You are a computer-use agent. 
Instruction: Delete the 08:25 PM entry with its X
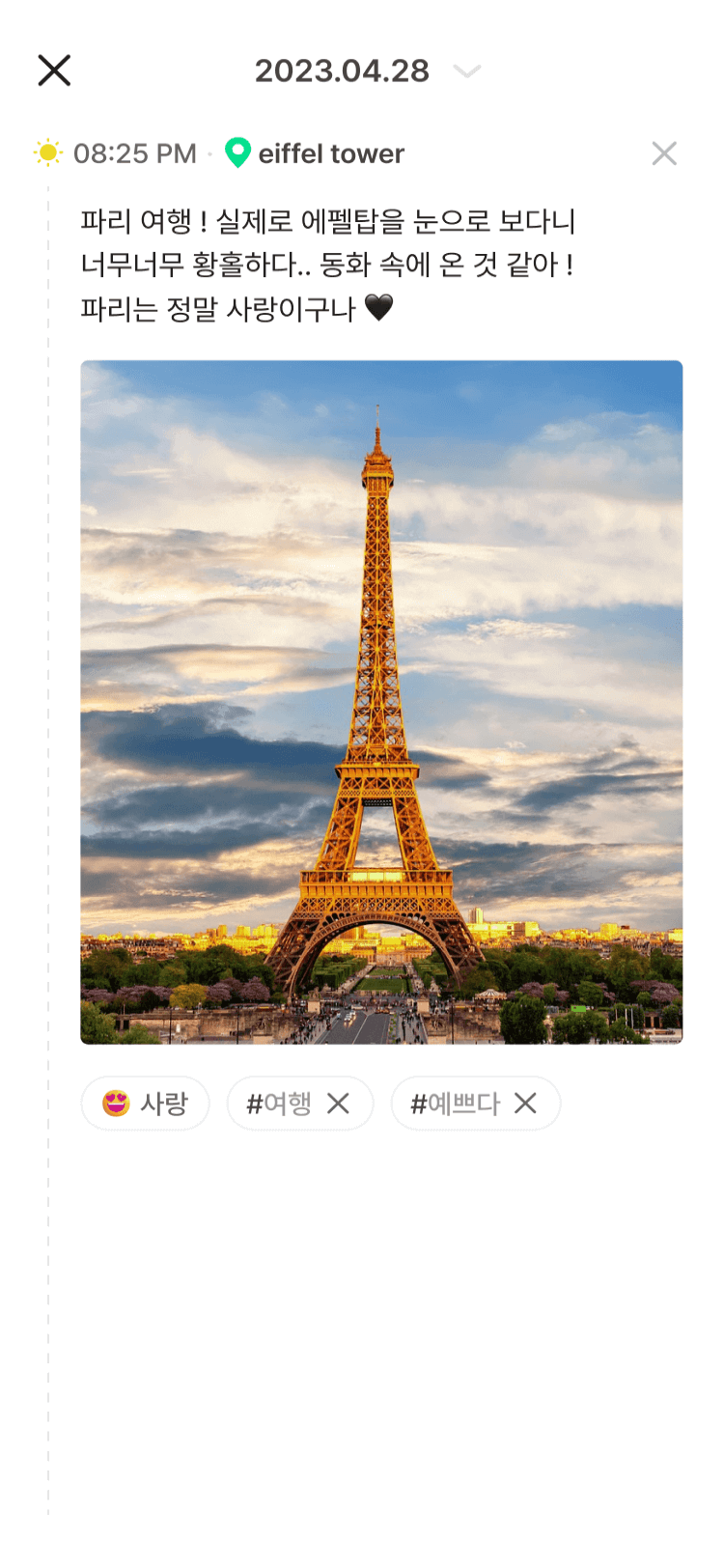pos(664,153)
